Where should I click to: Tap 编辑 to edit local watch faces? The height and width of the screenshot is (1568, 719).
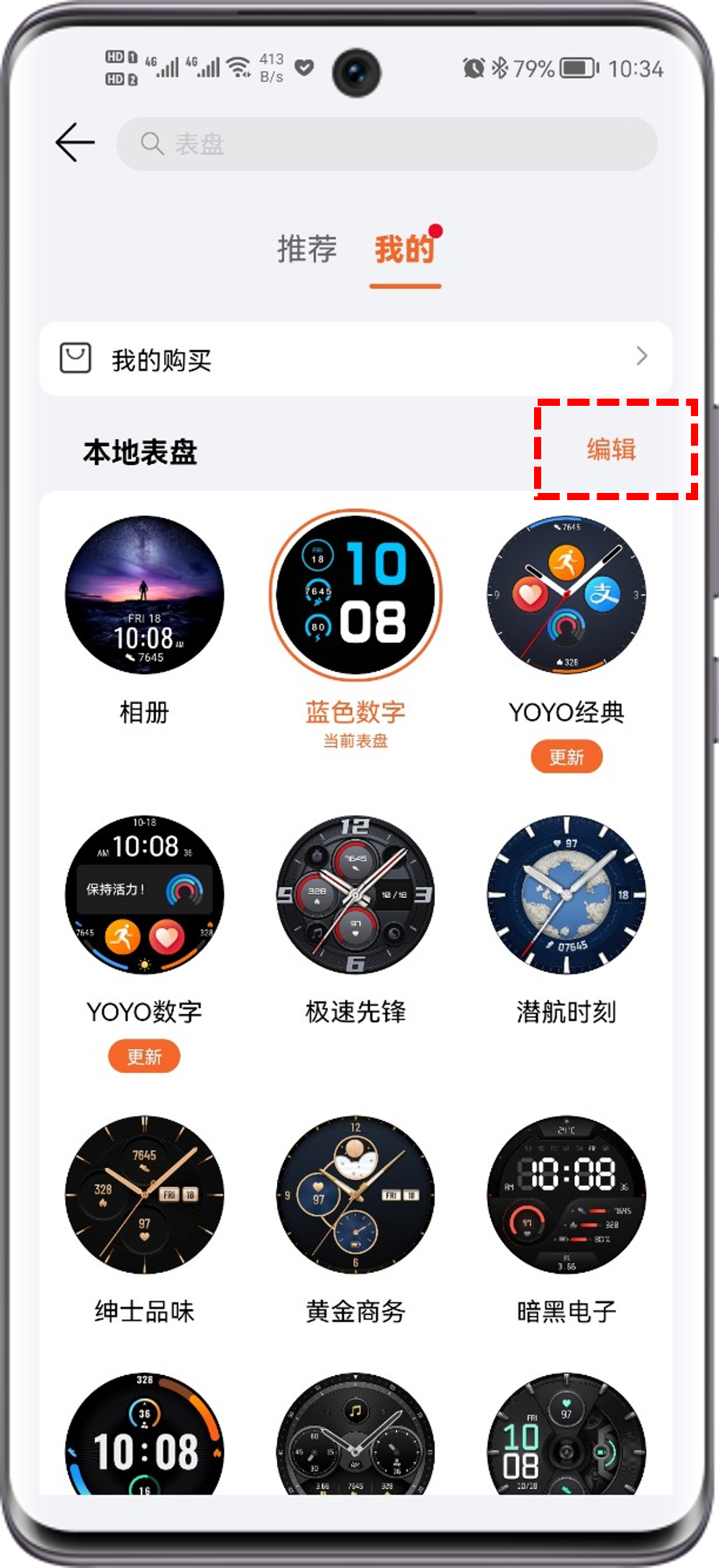611,450
